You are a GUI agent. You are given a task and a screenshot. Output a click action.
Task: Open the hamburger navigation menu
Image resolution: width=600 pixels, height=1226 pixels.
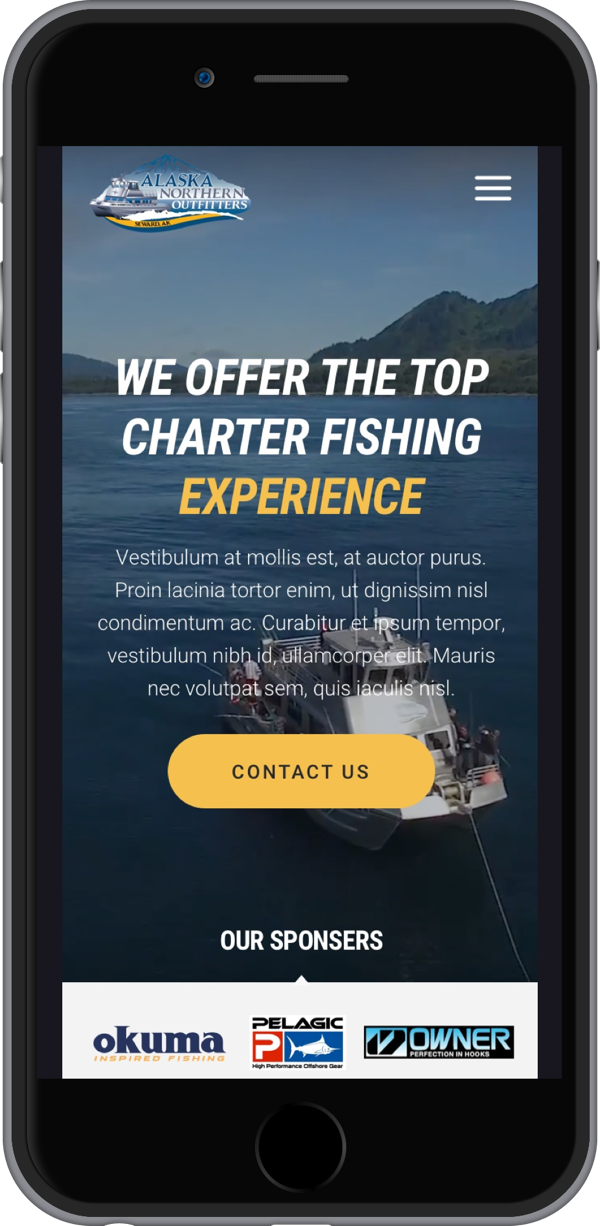493,188
